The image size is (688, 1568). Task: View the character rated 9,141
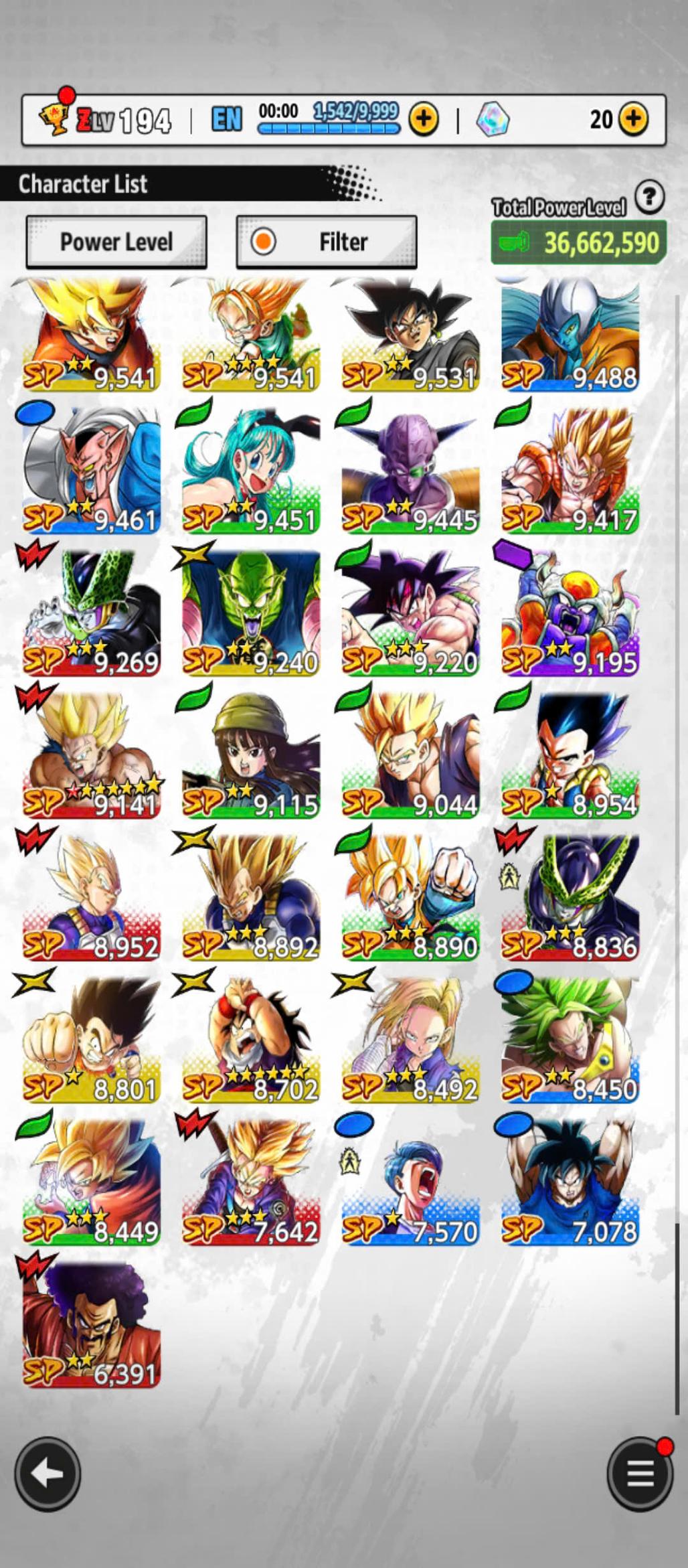click(92, 755)
